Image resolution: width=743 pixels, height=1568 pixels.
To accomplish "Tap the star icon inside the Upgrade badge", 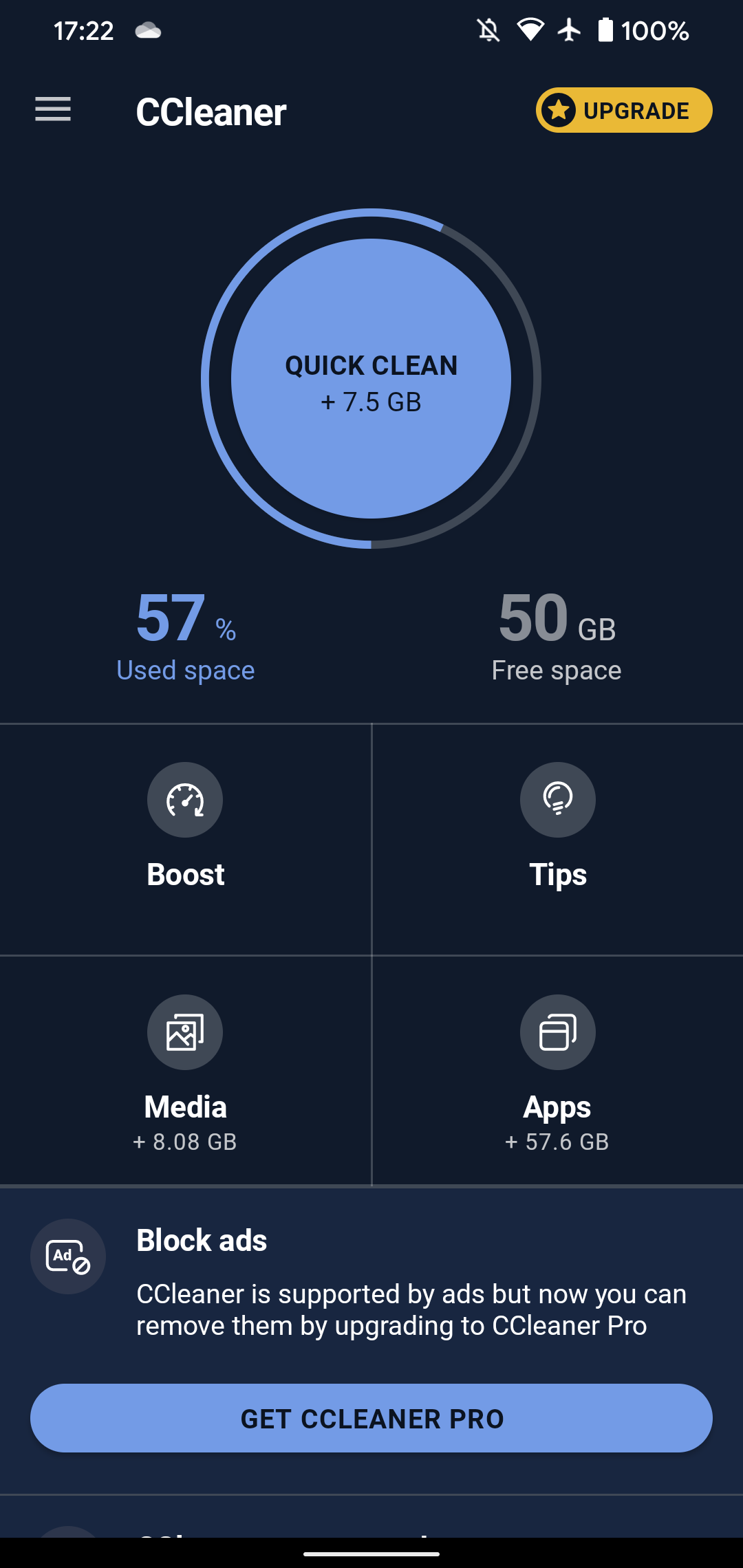I will pos(559,110).
